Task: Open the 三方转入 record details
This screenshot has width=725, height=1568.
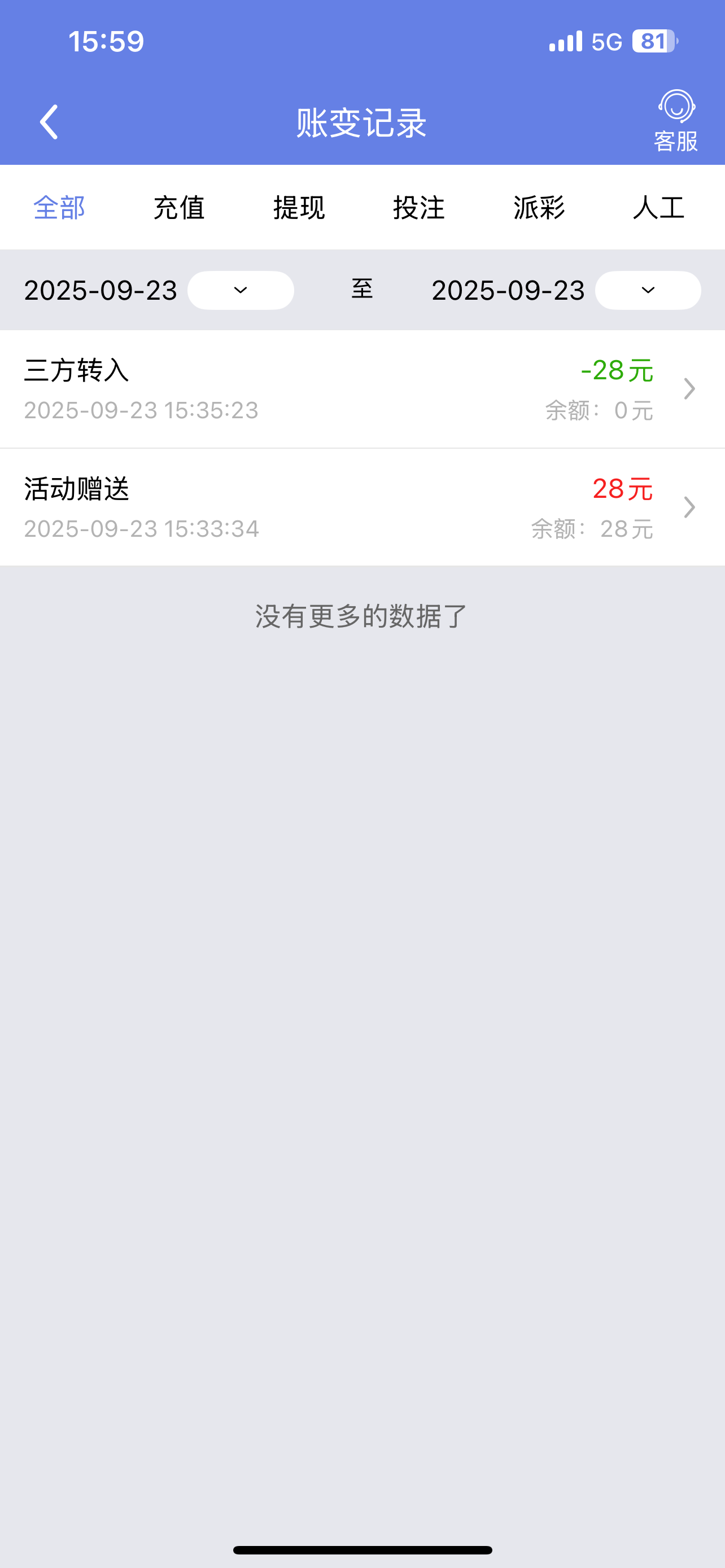Action: click(362, 389)
